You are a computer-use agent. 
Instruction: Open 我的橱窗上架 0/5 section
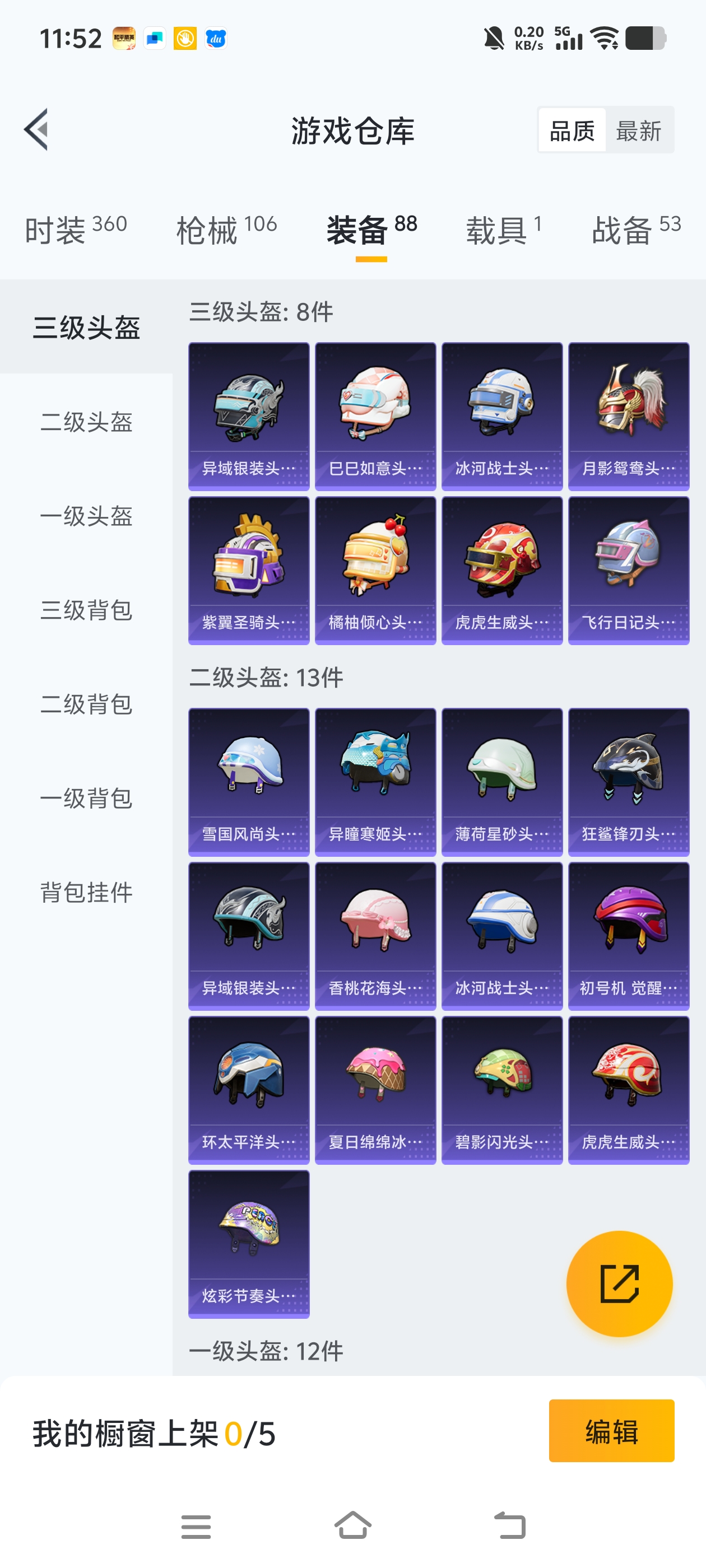154,1431
